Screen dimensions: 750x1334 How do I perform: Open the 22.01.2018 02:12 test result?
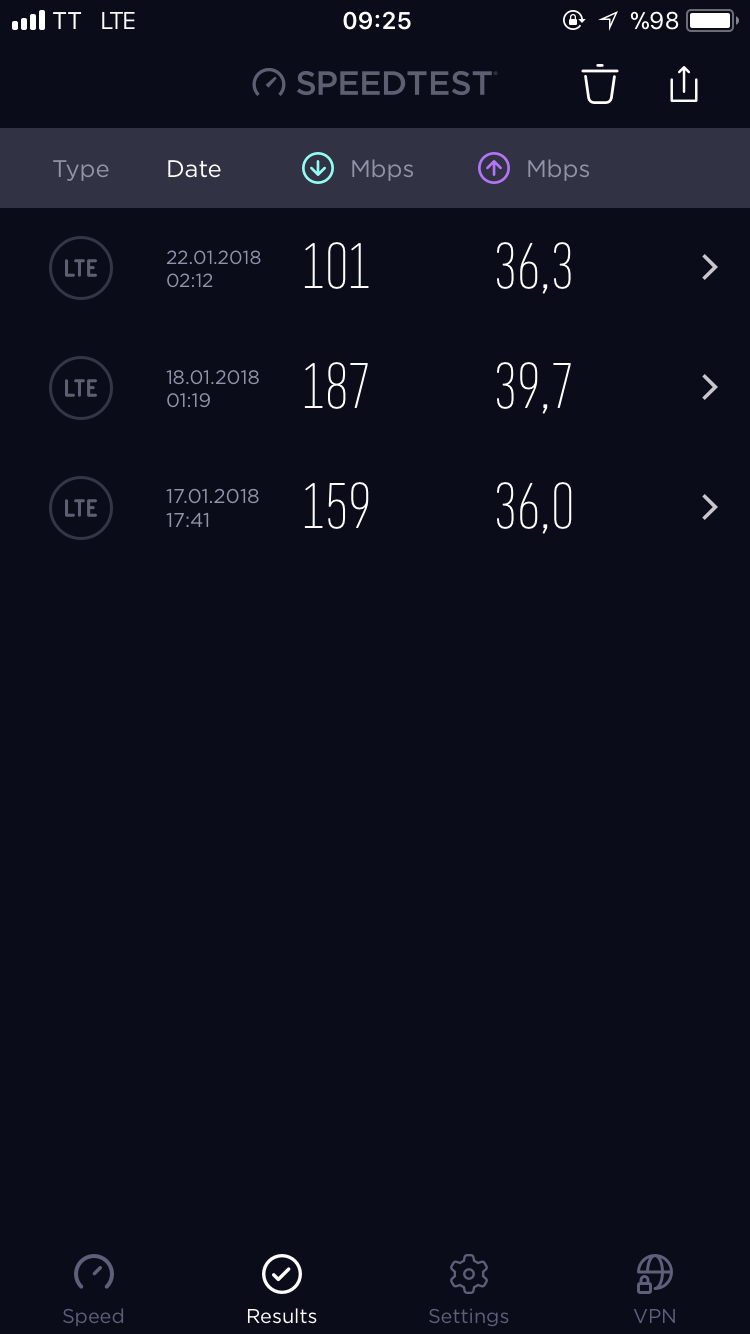(x=375, y=268)
